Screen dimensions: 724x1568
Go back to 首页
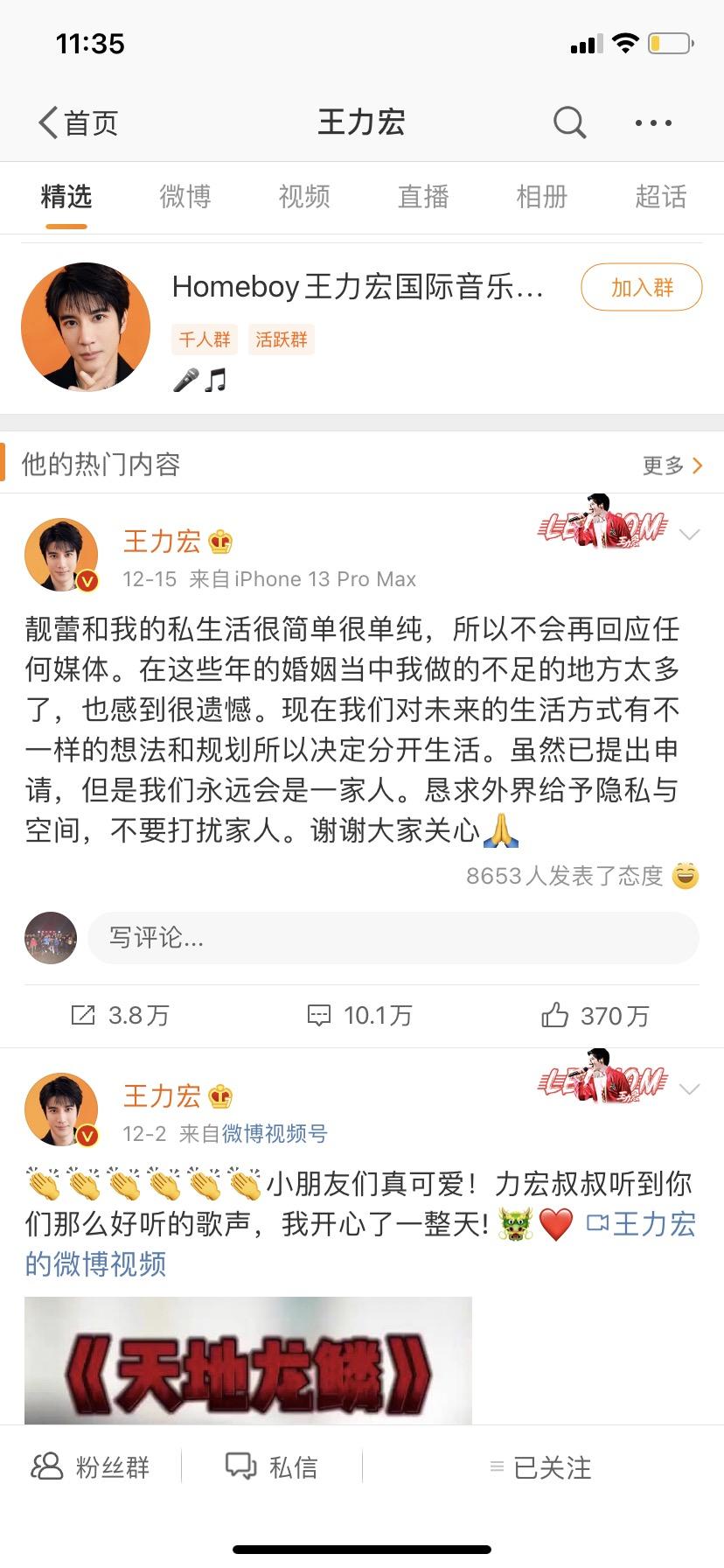point(78,123)
